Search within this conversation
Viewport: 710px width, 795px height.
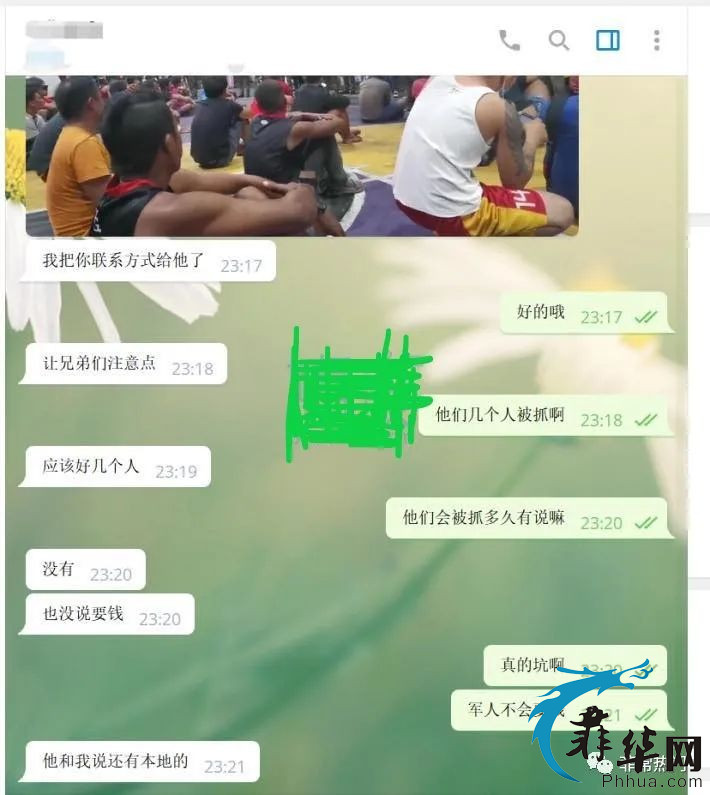(558, 40)
